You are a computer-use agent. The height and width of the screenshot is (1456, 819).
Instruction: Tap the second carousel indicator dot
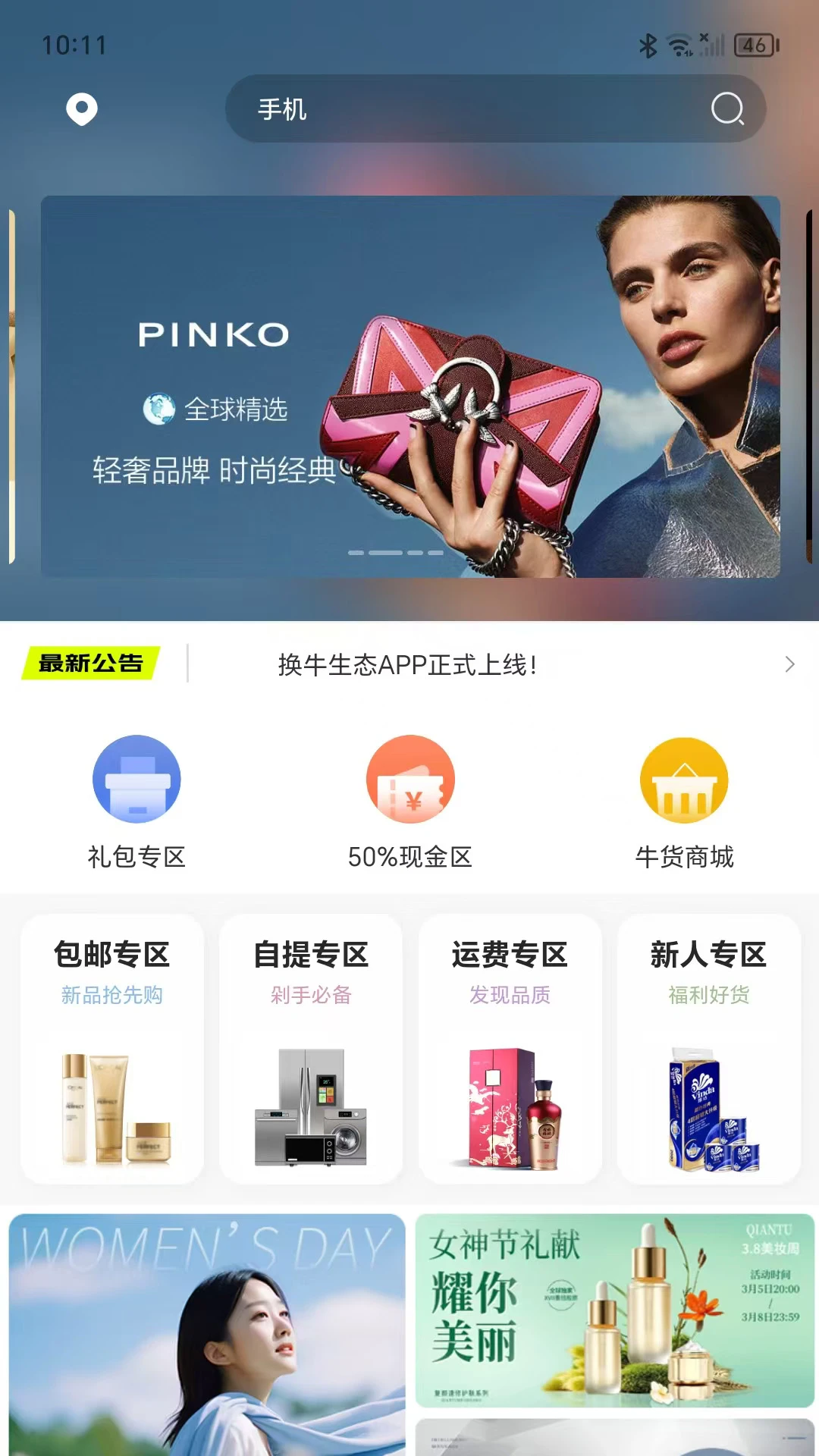pyautogui.click(x=387, y=554)
